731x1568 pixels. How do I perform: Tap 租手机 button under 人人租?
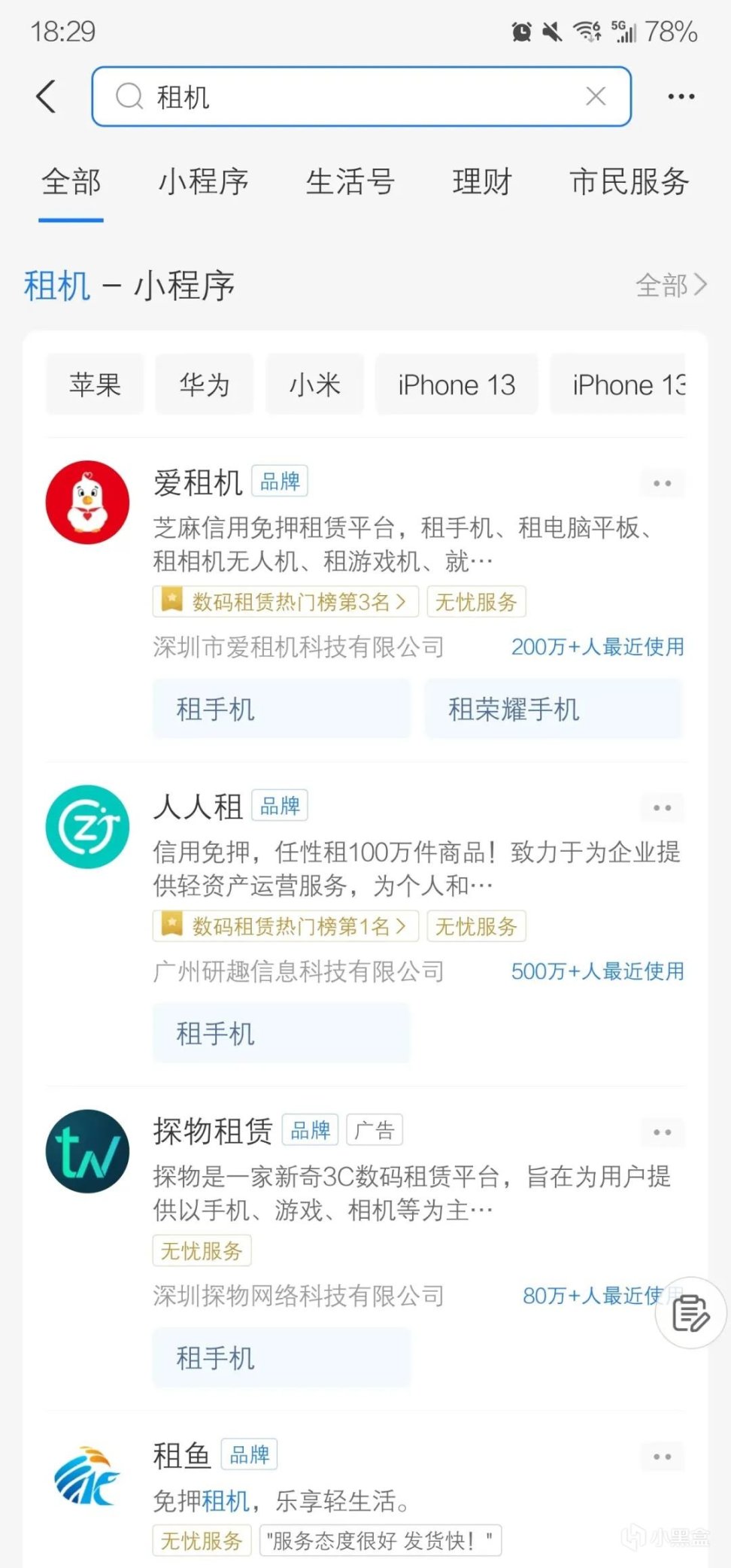[x=281, y=1034]
